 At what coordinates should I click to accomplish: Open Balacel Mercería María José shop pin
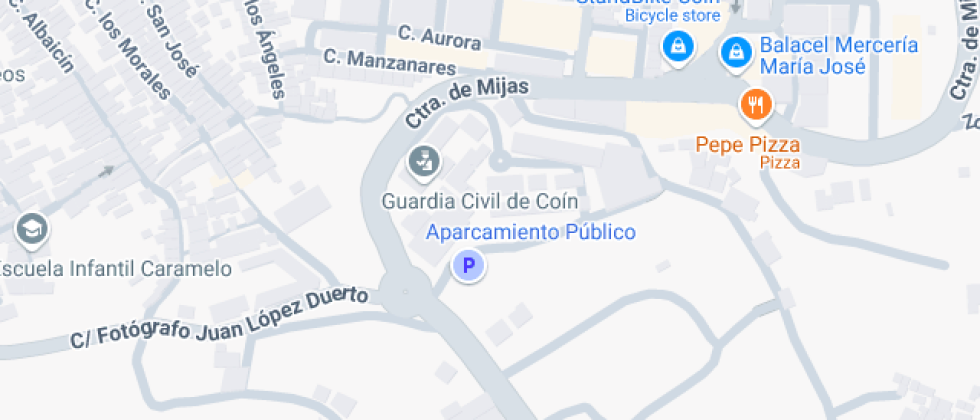click(736, 54)
